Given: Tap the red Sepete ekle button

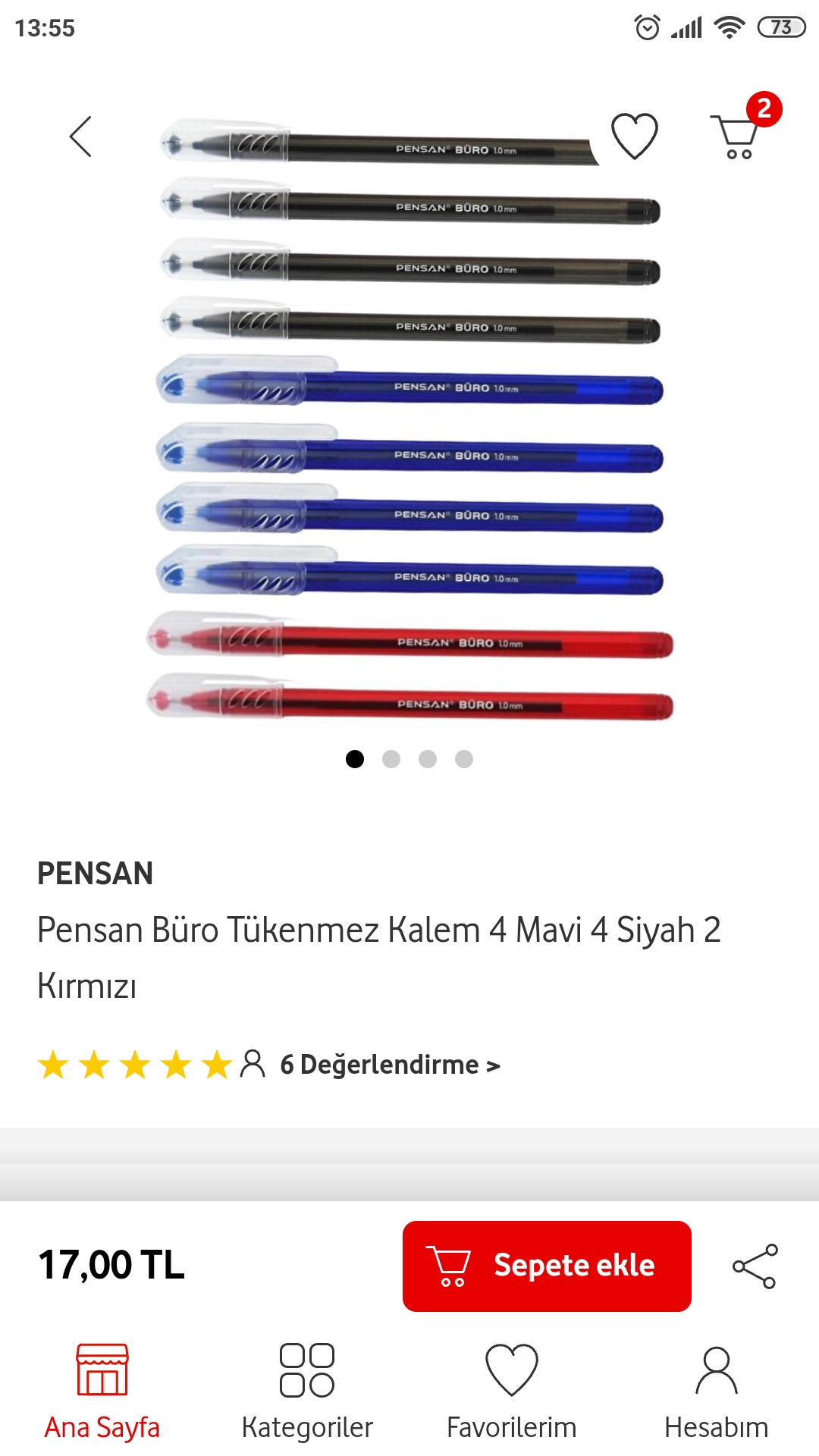Looking at the screenshot, I should (547, 1266).
